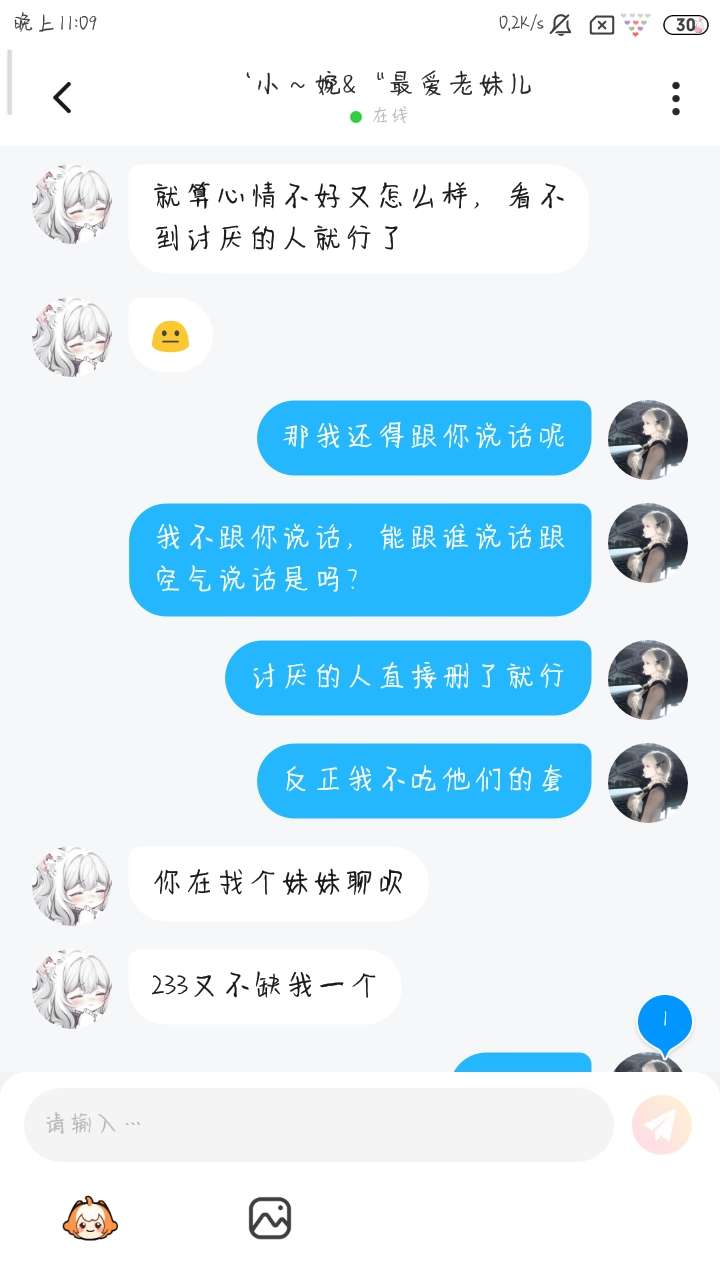Tap the 请输入 message input field
This screenshot has width=720, height=1280.
click(x=318, y=1124)
